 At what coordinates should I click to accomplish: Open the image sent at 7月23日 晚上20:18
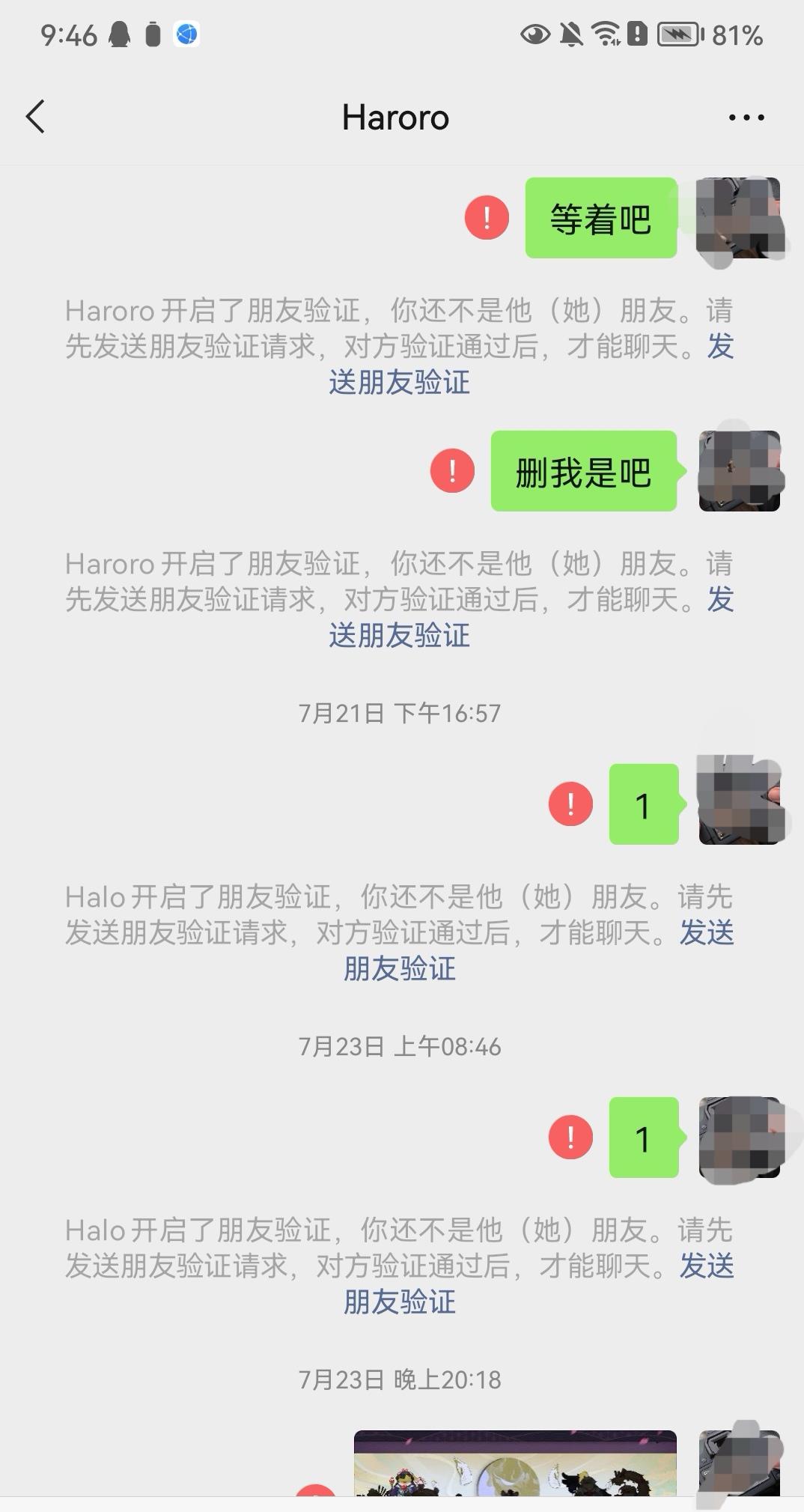515,1464
